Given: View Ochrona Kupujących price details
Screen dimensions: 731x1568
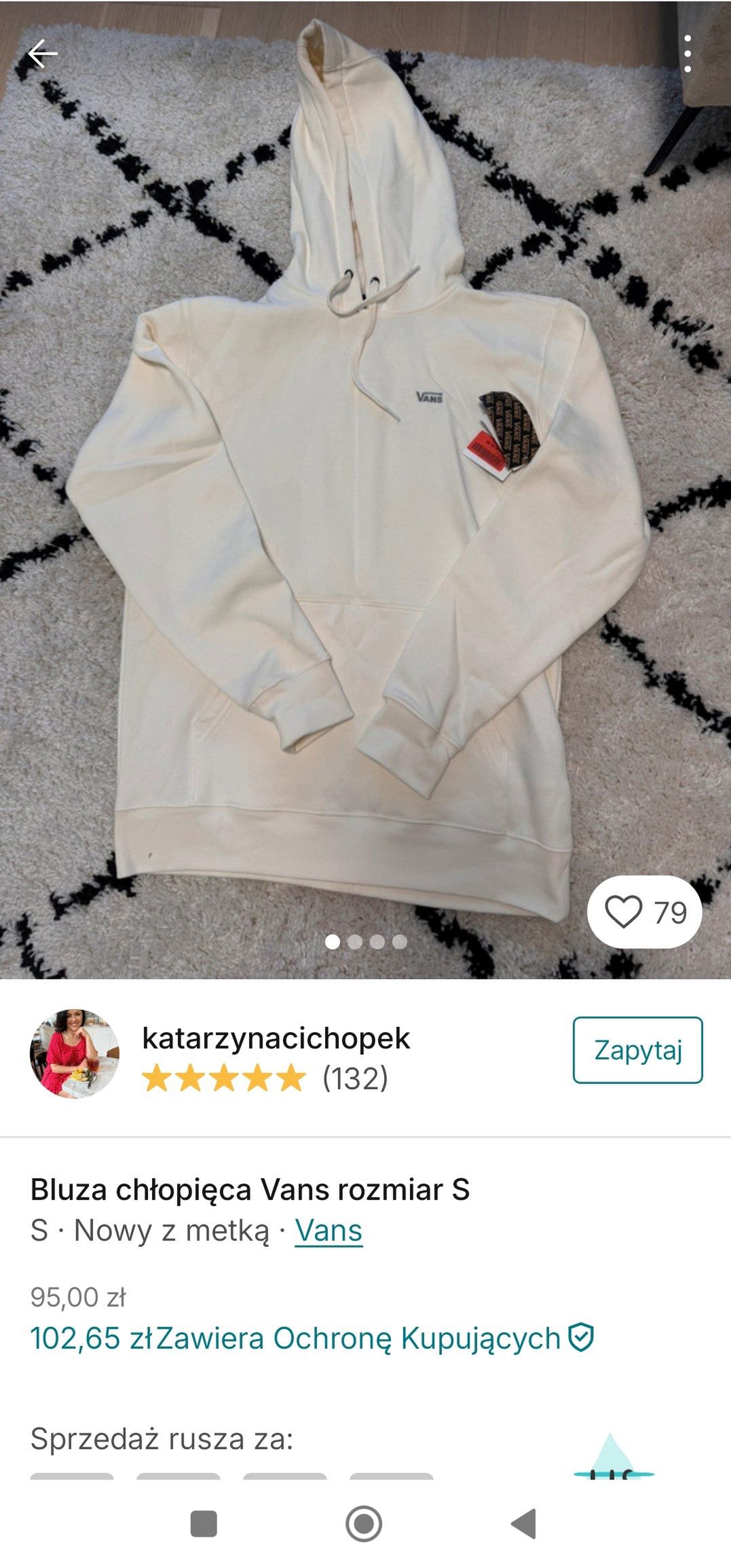Looking at the screenshot, I should 312,1338.
